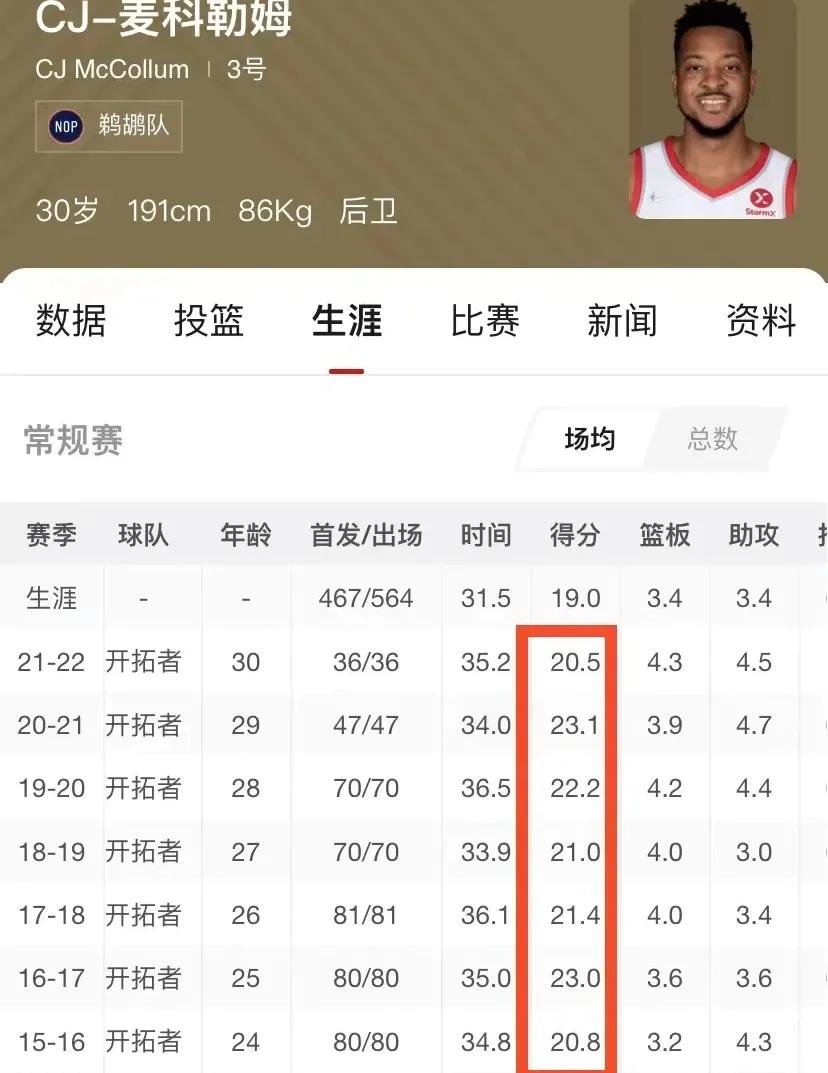Screen dimensions: 828x1073
Task: Click the 得分 scoring column header
Action: pyautogui.click(x=573, y=536)
